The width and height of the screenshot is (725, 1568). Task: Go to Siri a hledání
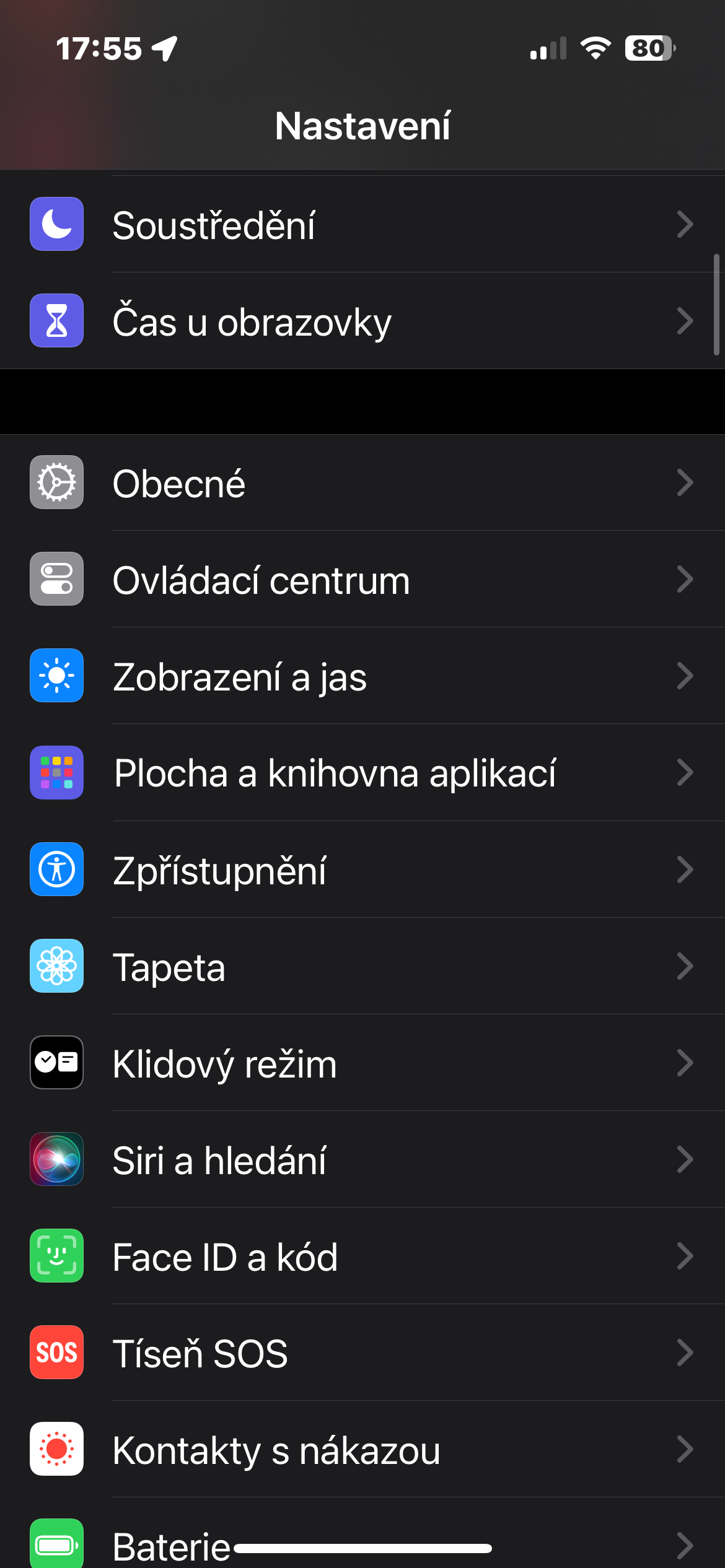pyautogui.click(x=362, y=1159)
